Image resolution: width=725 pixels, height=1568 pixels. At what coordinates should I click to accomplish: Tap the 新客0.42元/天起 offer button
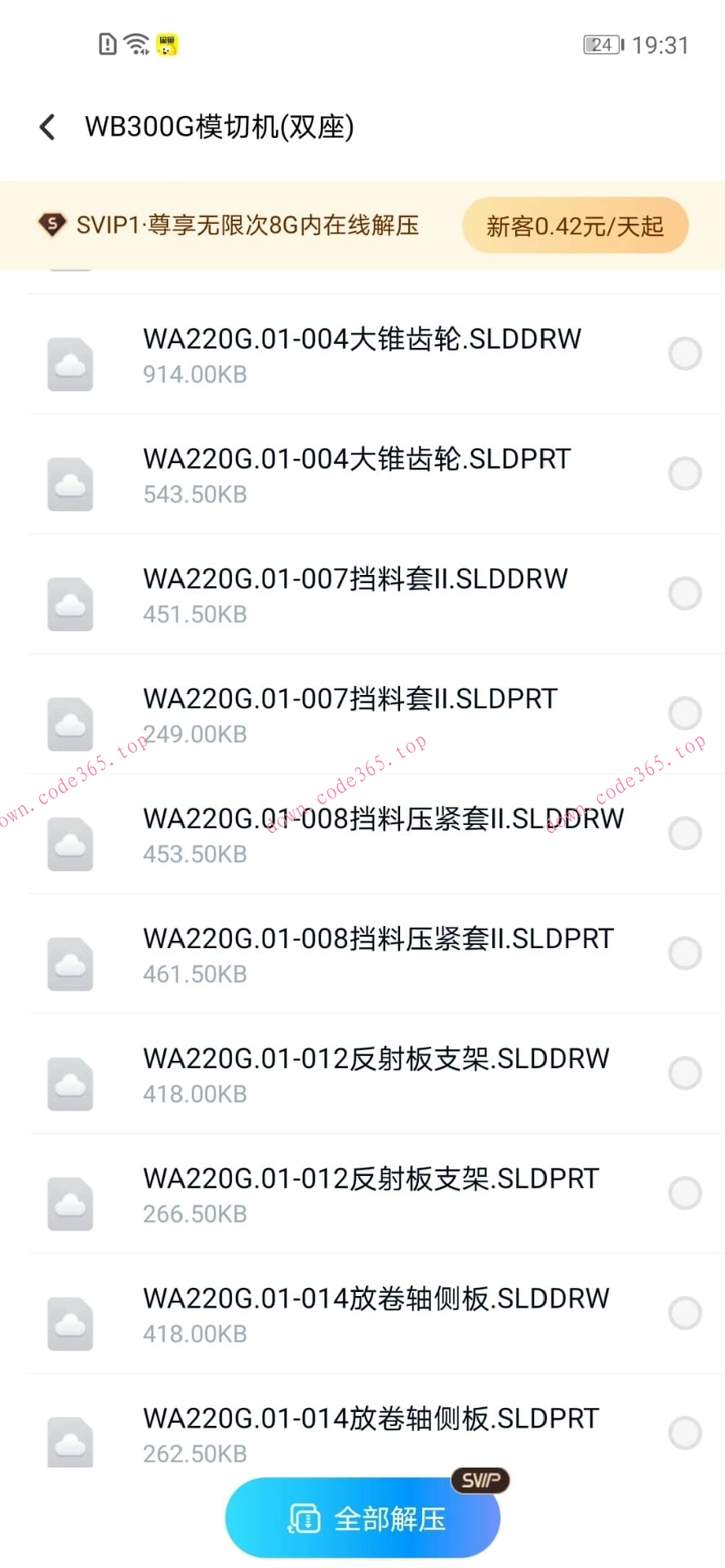[x=575, y=225]
